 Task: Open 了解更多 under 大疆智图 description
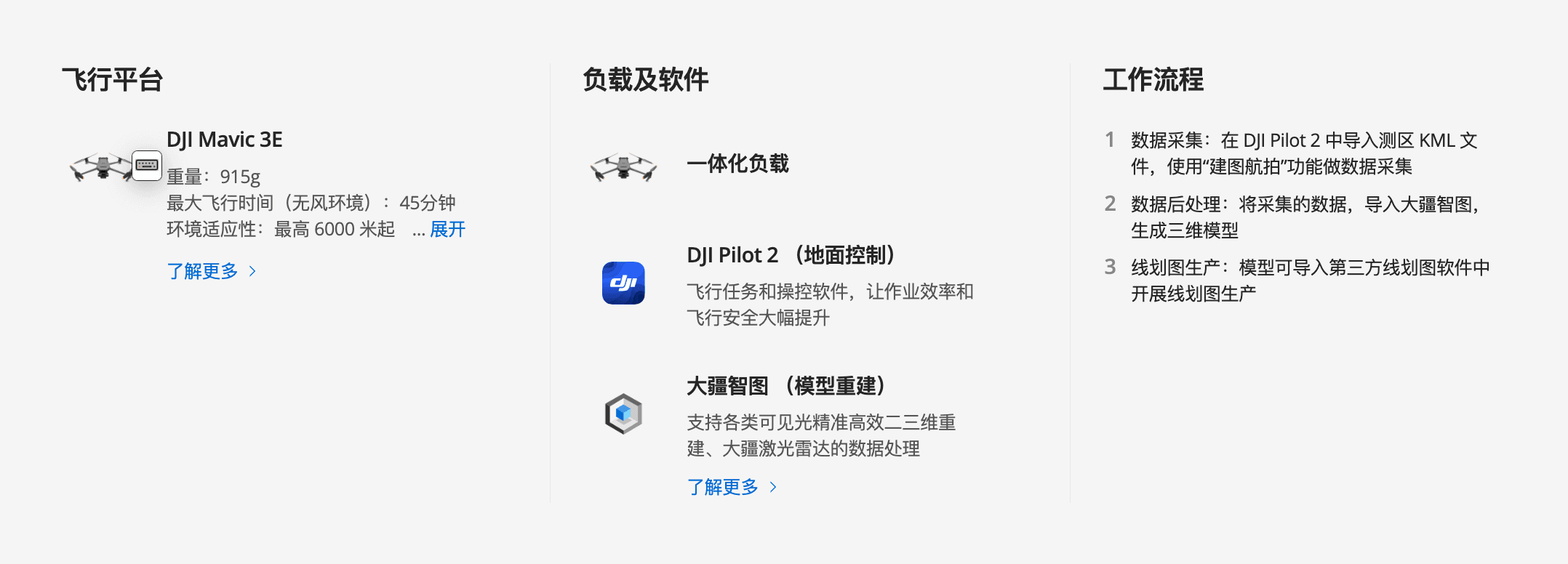731,487
